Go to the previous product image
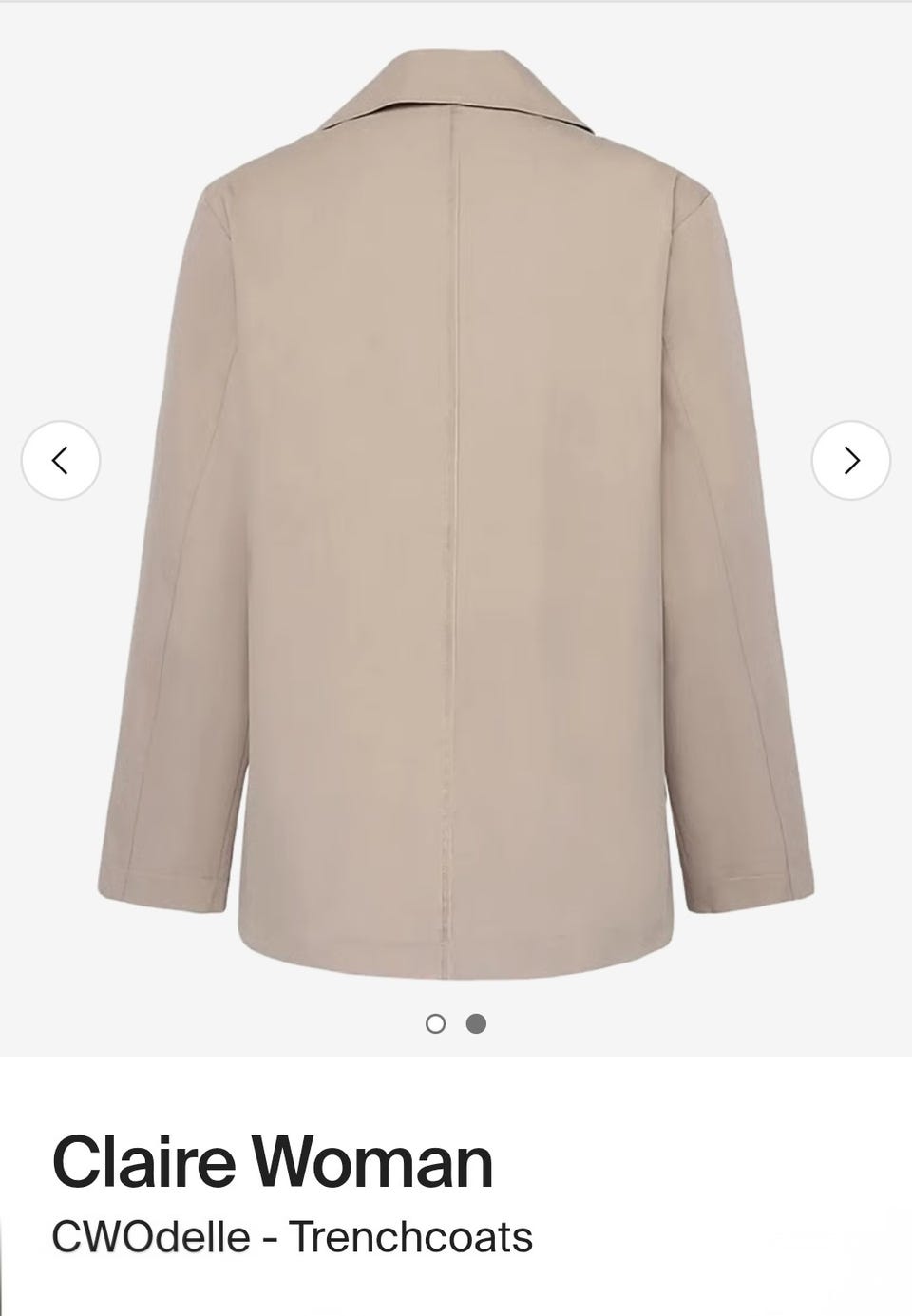The height and width of the screenshot is (1316, 912). coord(61,461)
